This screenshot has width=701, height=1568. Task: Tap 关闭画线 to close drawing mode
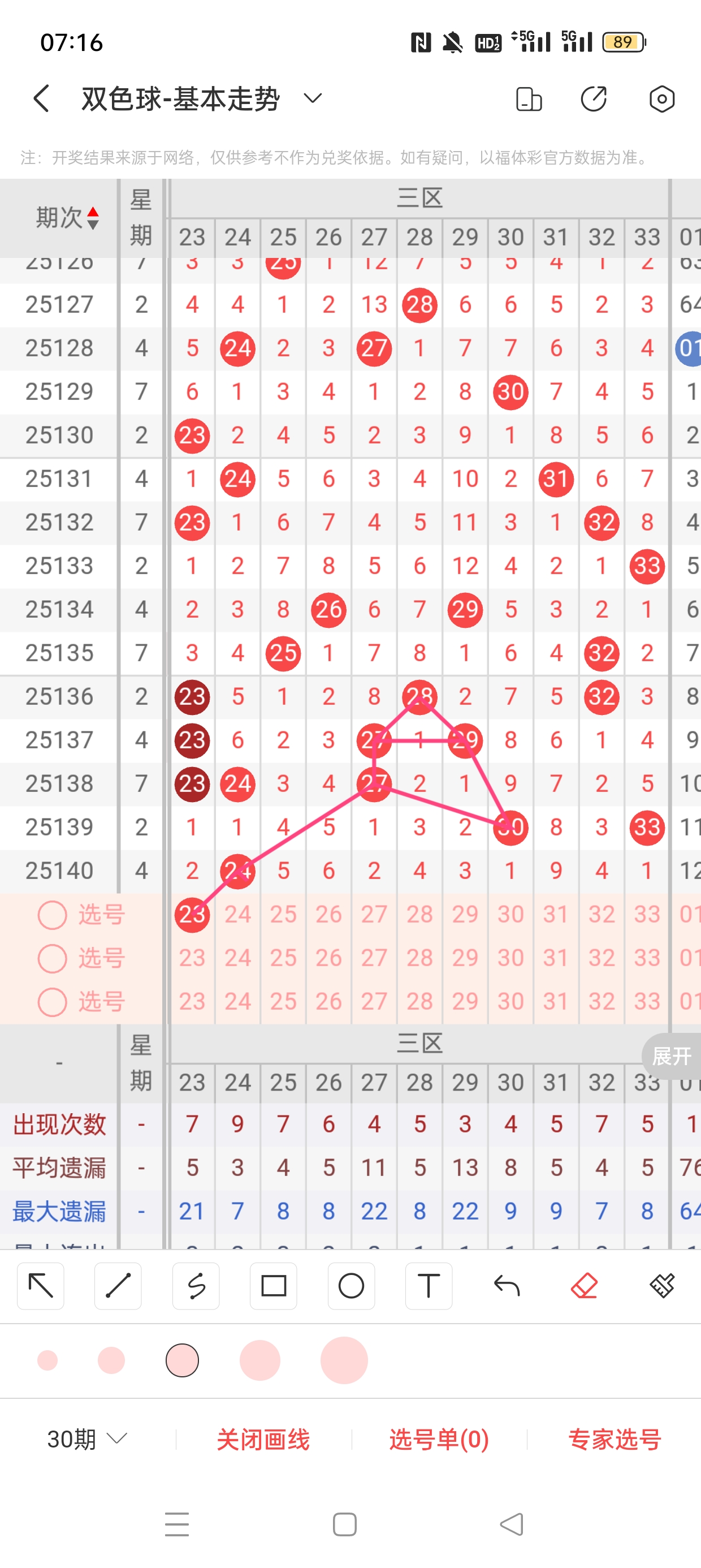tap(263, 1439)
